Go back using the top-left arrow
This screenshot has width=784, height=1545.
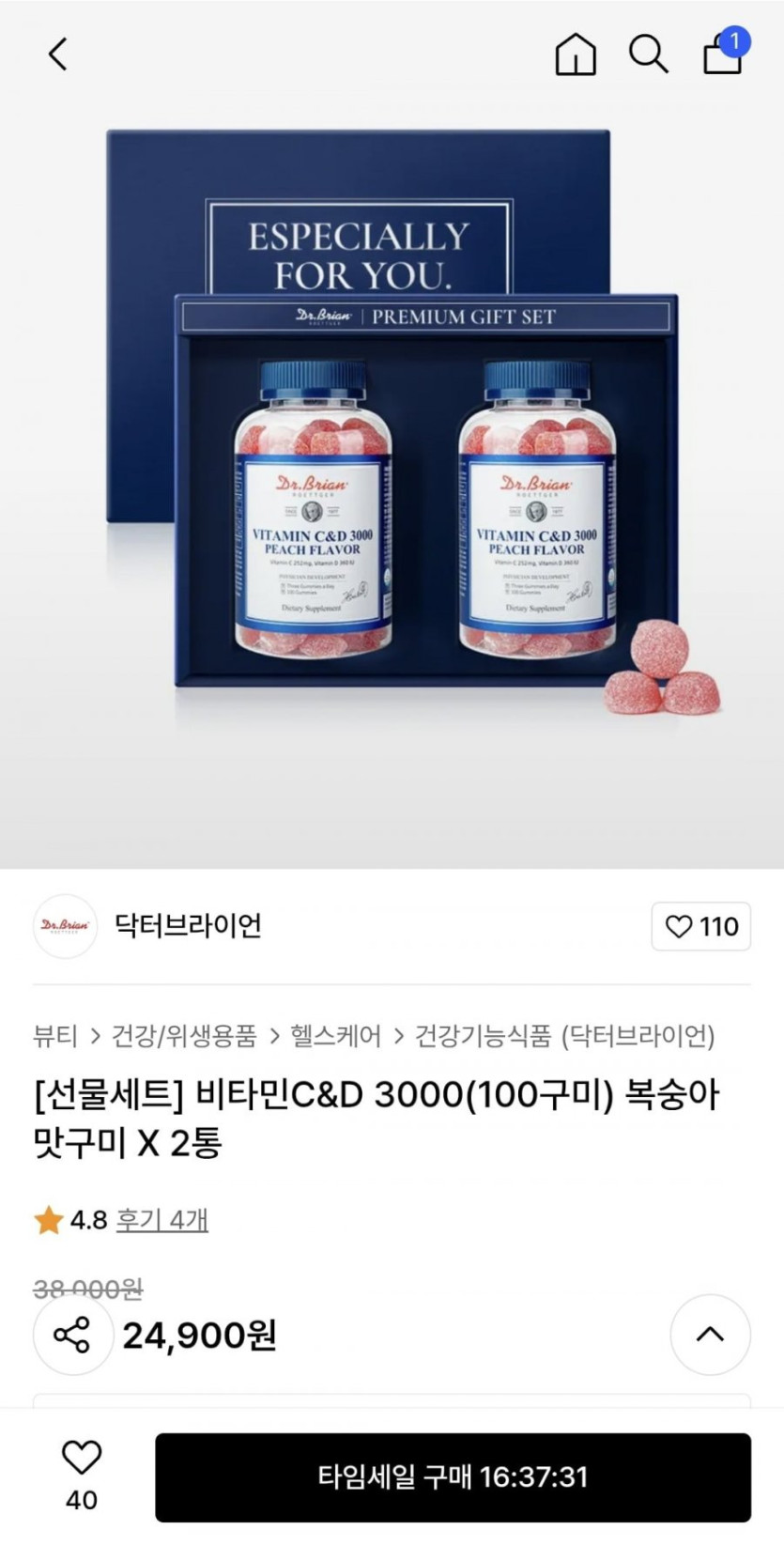coord(58,54)
